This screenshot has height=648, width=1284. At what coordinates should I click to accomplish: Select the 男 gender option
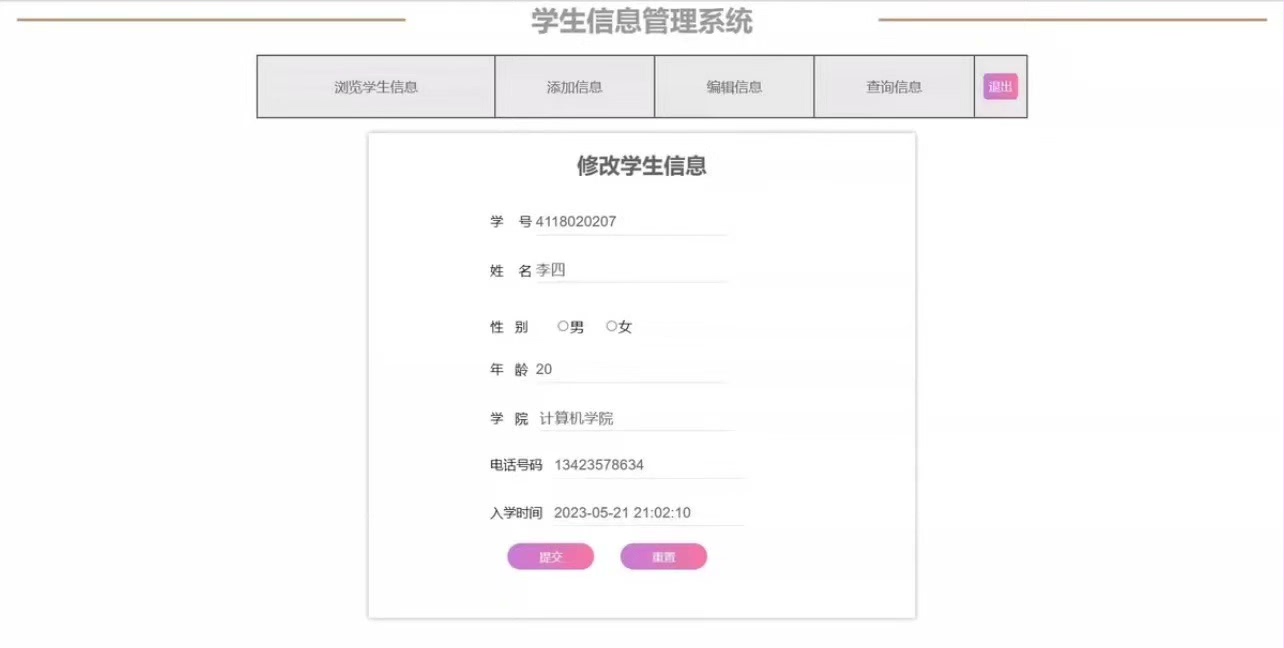coord(563,326)
